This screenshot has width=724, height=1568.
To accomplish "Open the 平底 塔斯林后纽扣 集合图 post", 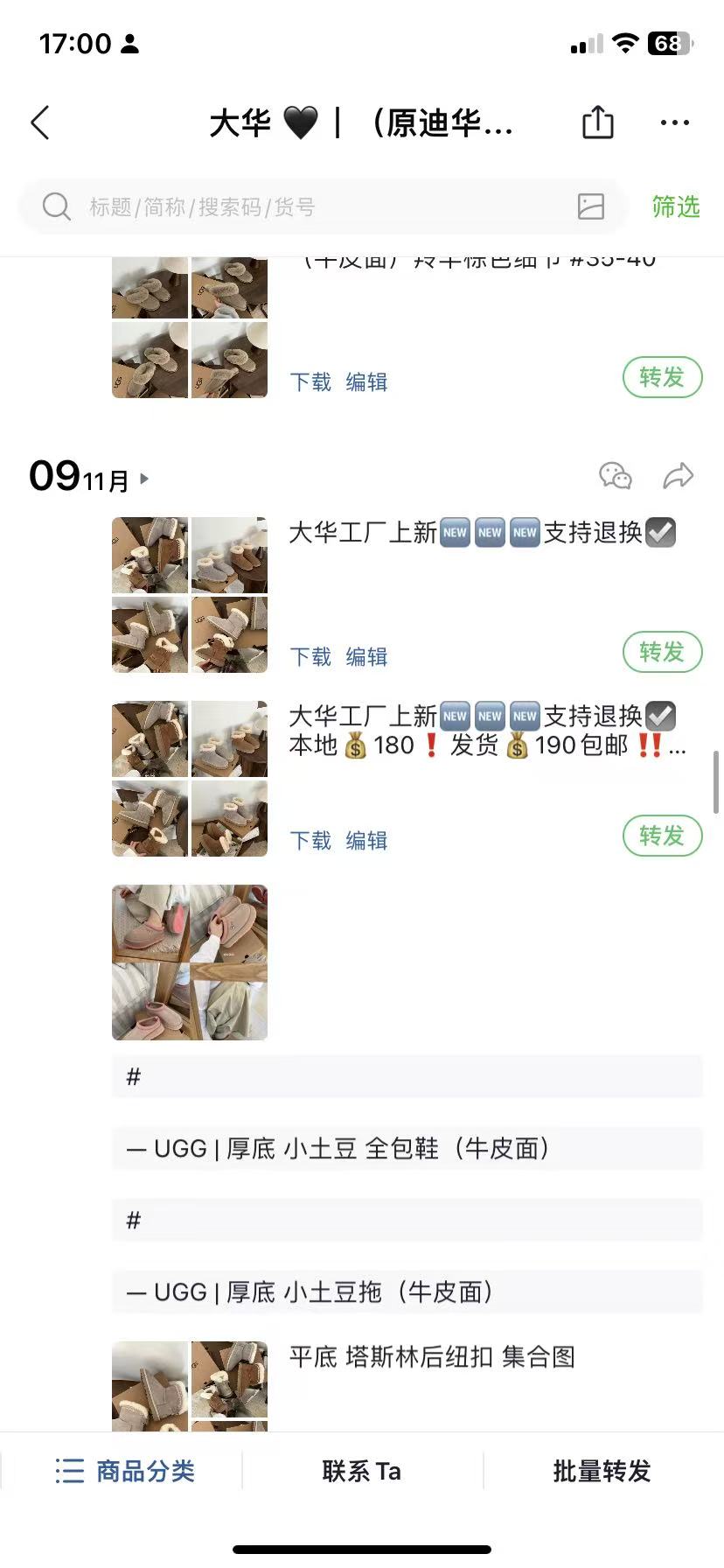I will coord(432,1357).
